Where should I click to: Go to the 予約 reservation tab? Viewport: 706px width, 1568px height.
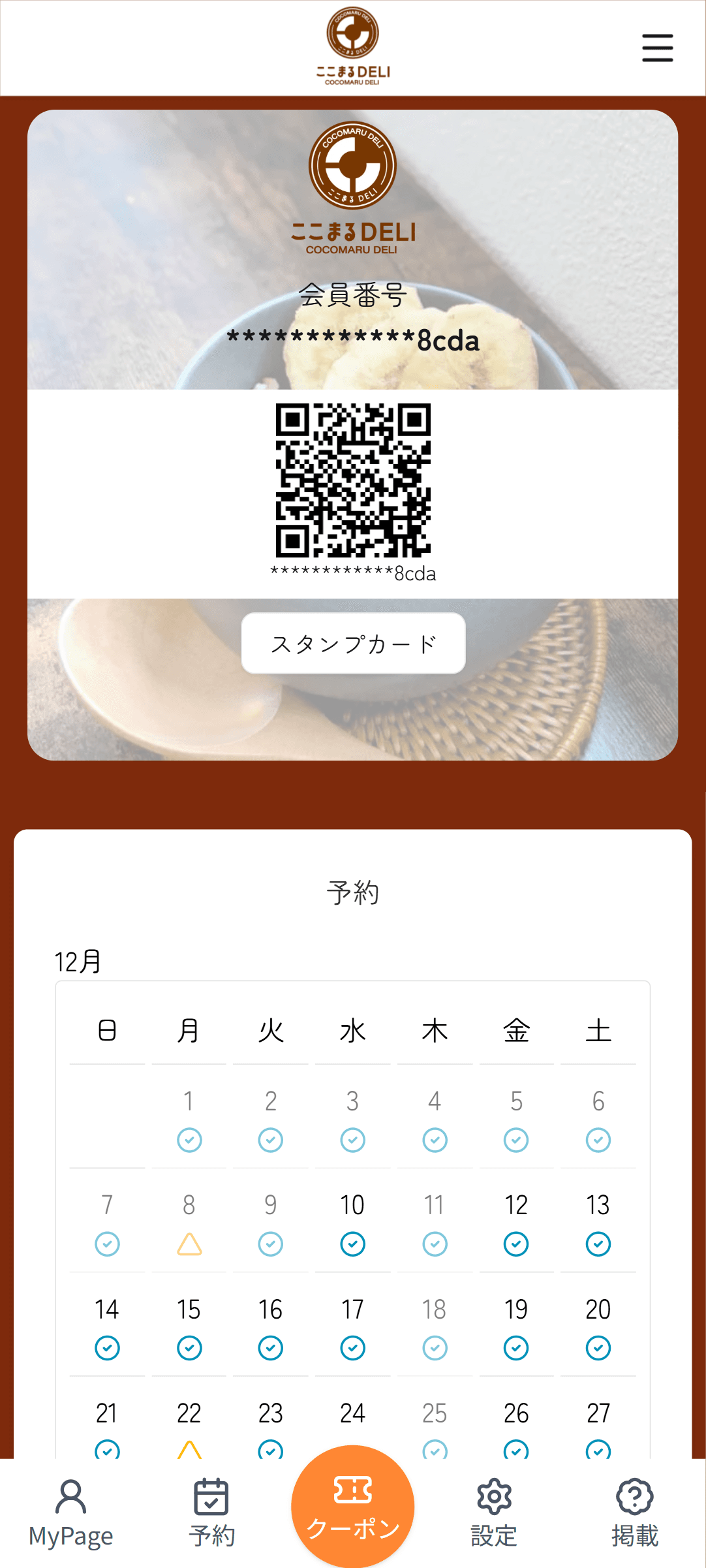point(211,1513)
